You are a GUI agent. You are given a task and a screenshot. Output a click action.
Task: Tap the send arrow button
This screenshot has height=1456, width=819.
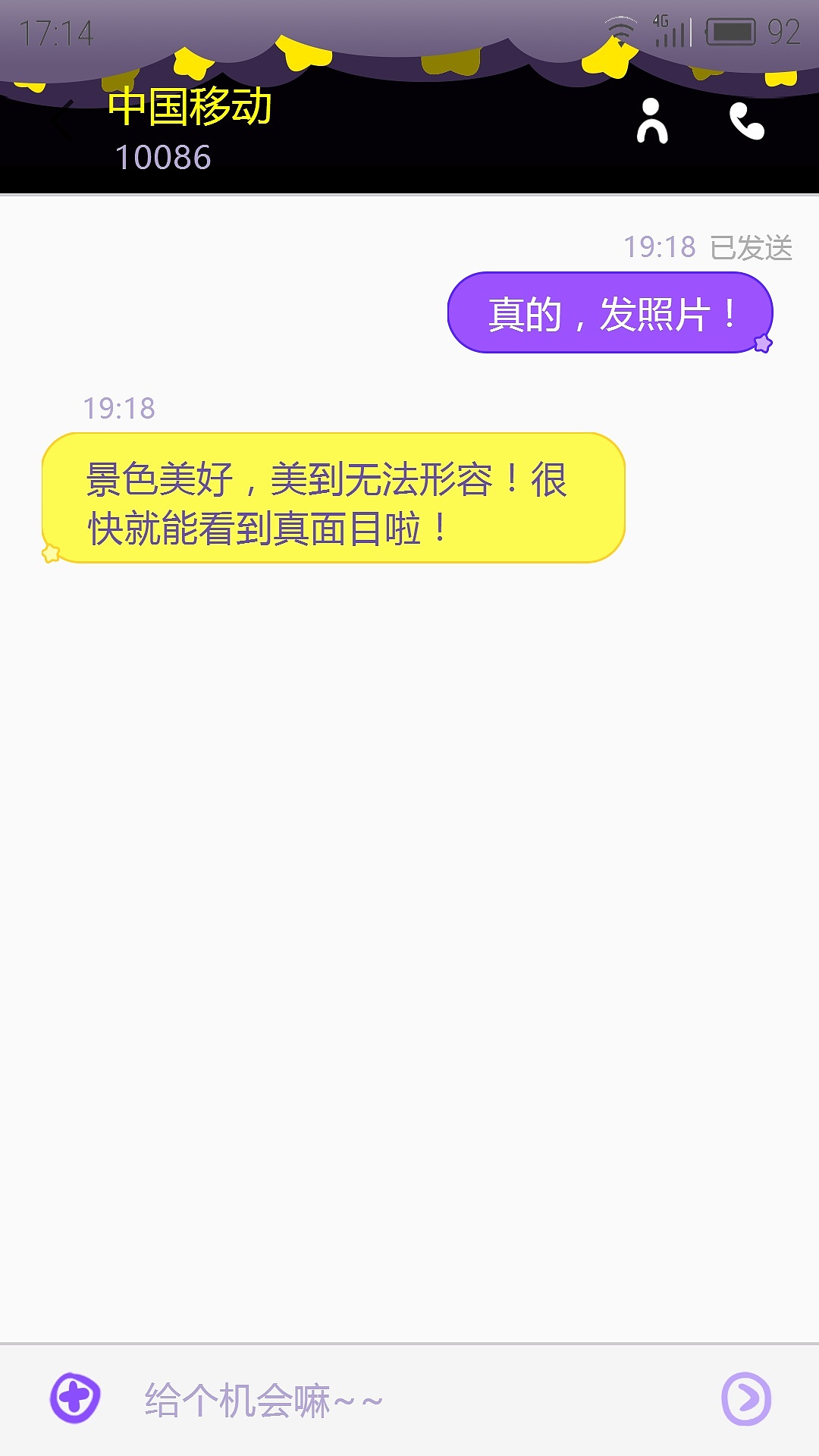pos(746,1398)
